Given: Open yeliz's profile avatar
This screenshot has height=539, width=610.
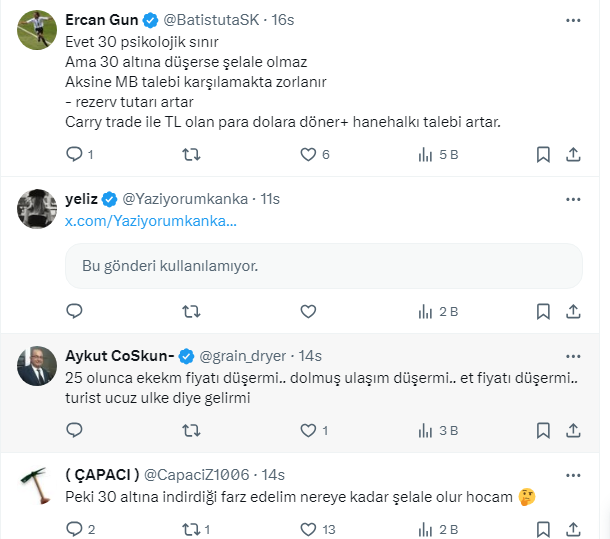Looking at the screenshot, I should click(x=37, y=208).
